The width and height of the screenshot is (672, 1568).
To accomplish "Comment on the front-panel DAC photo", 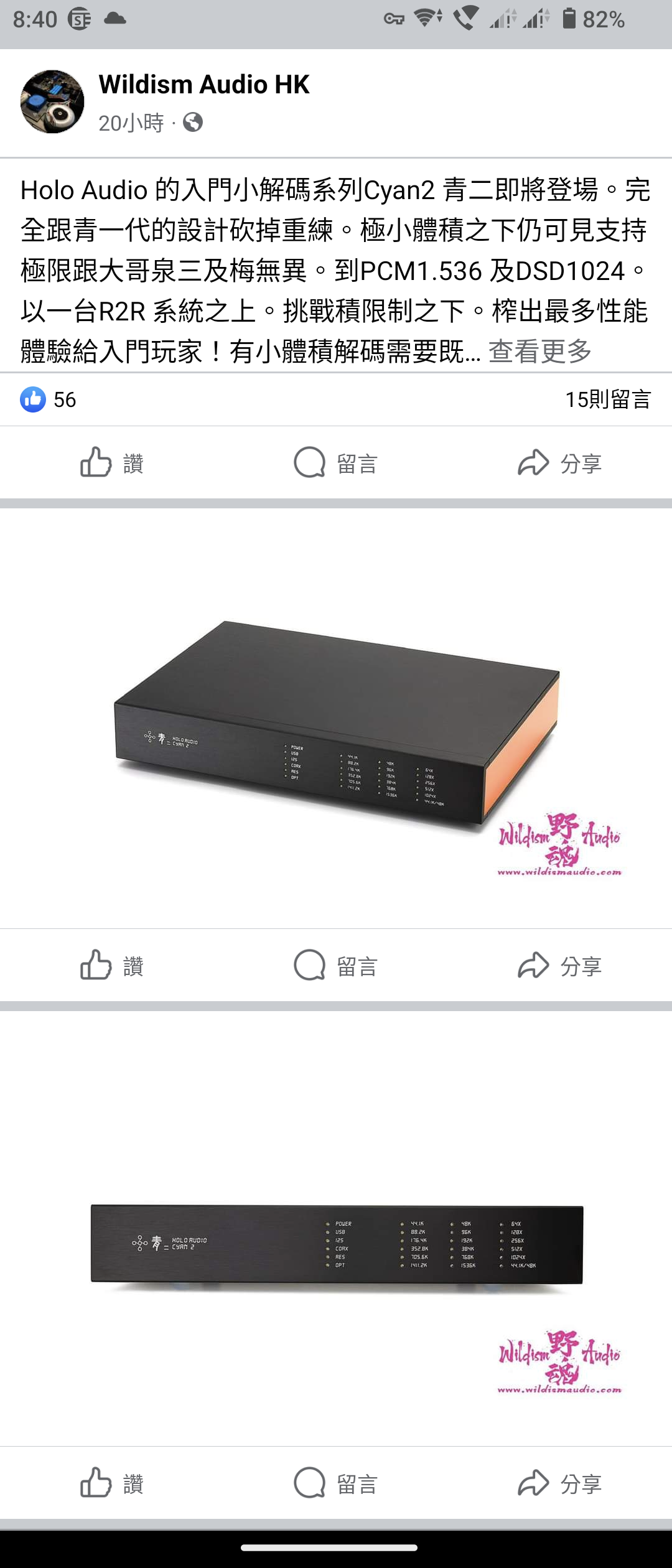I will [x=336, y=1483].
